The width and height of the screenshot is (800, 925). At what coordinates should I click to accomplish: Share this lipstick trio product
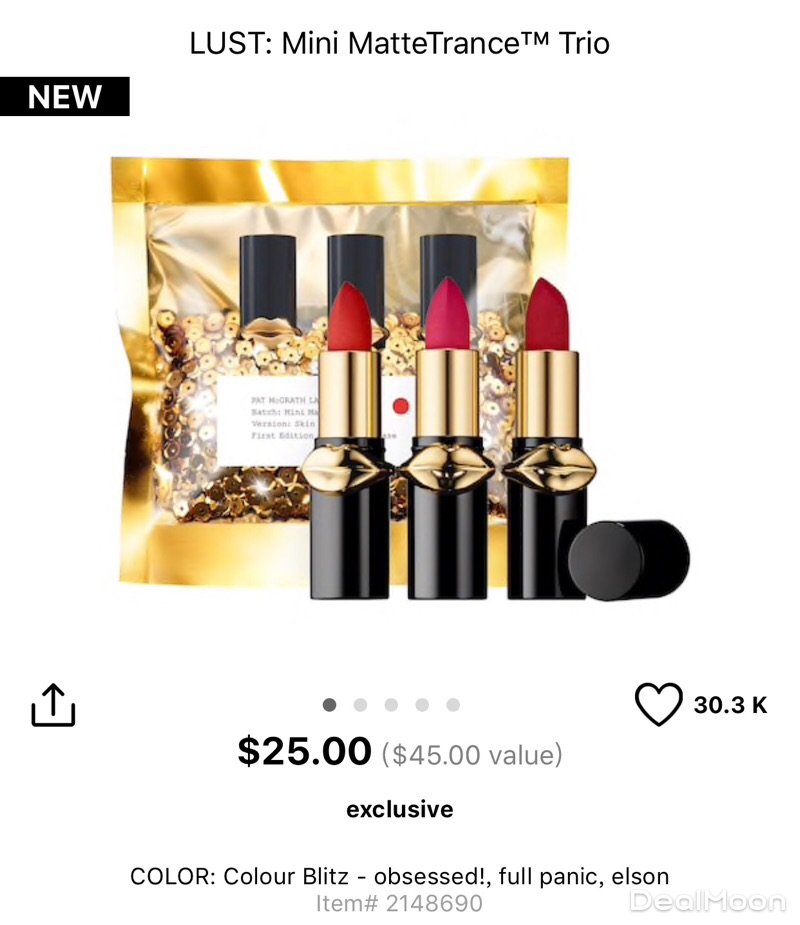(53, 706)
